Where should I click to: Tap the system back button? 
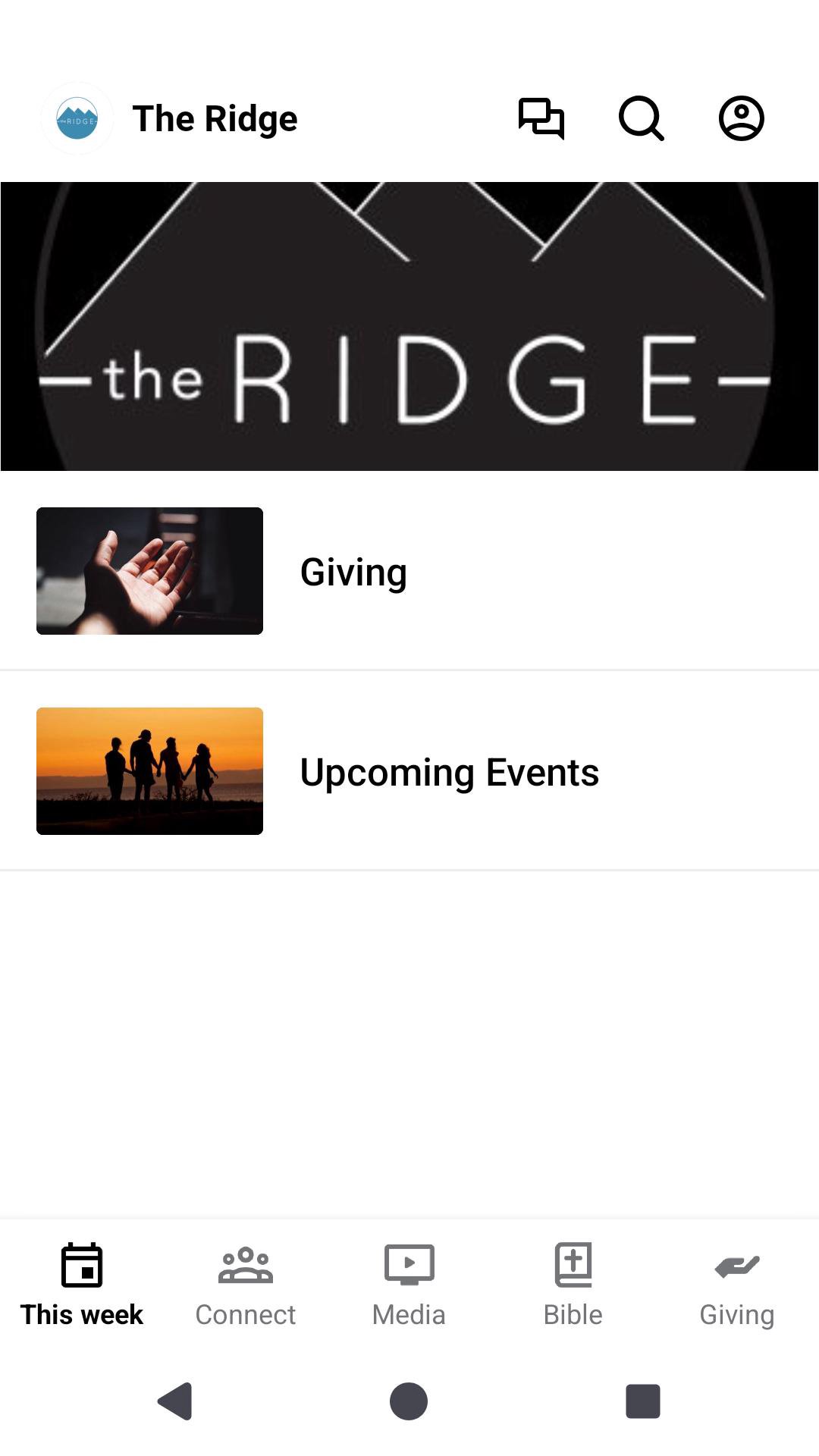pos(175,1401)
